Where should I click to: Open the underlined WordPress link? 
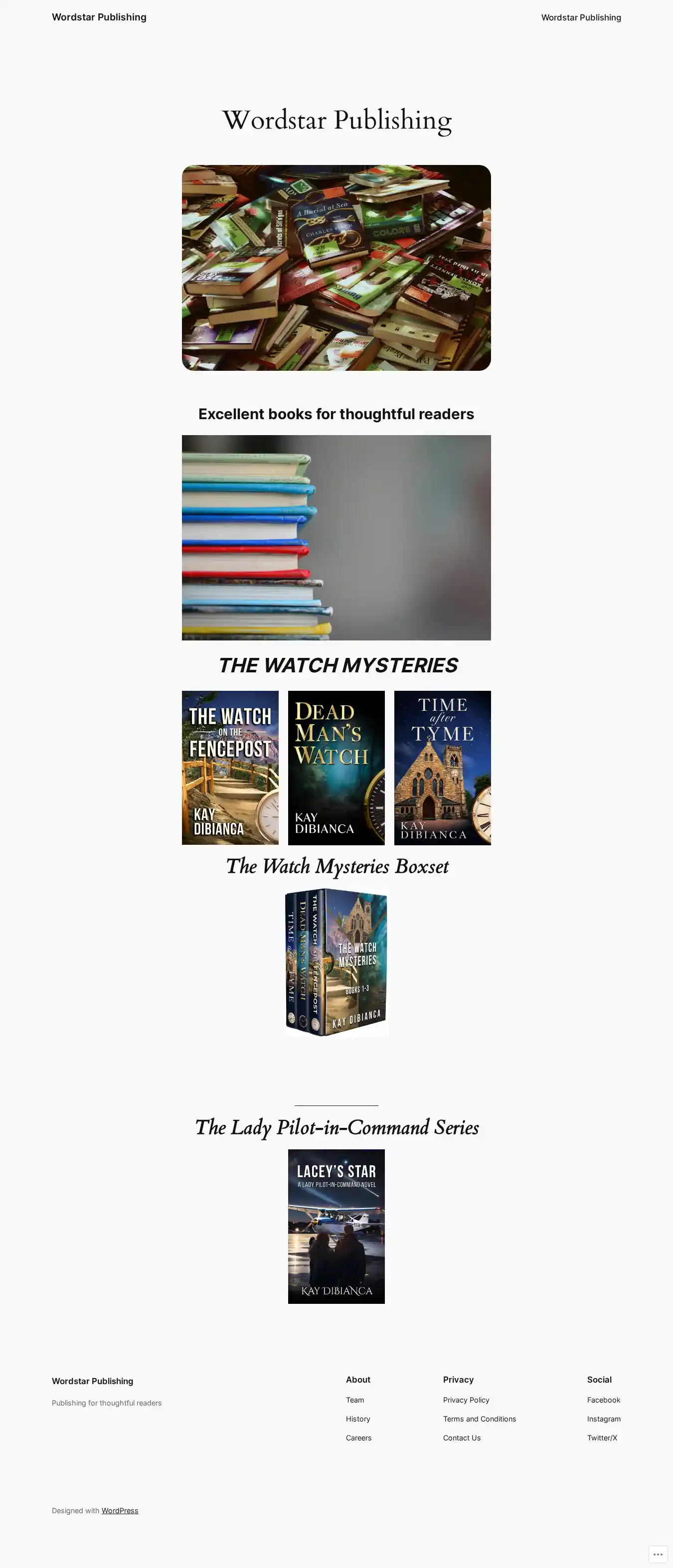(119, 1510)
